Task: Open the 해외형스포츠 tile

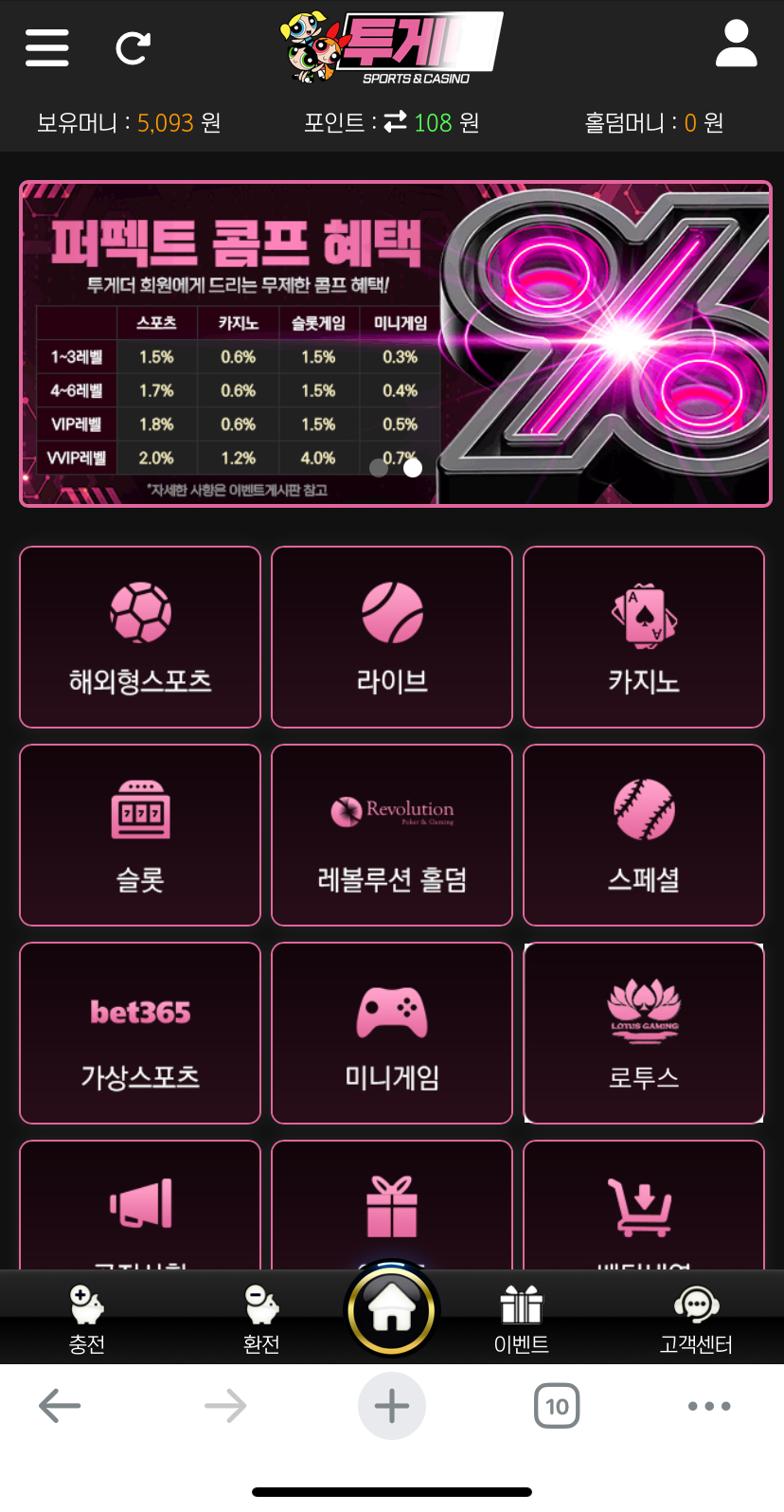Action: point(140,637)
